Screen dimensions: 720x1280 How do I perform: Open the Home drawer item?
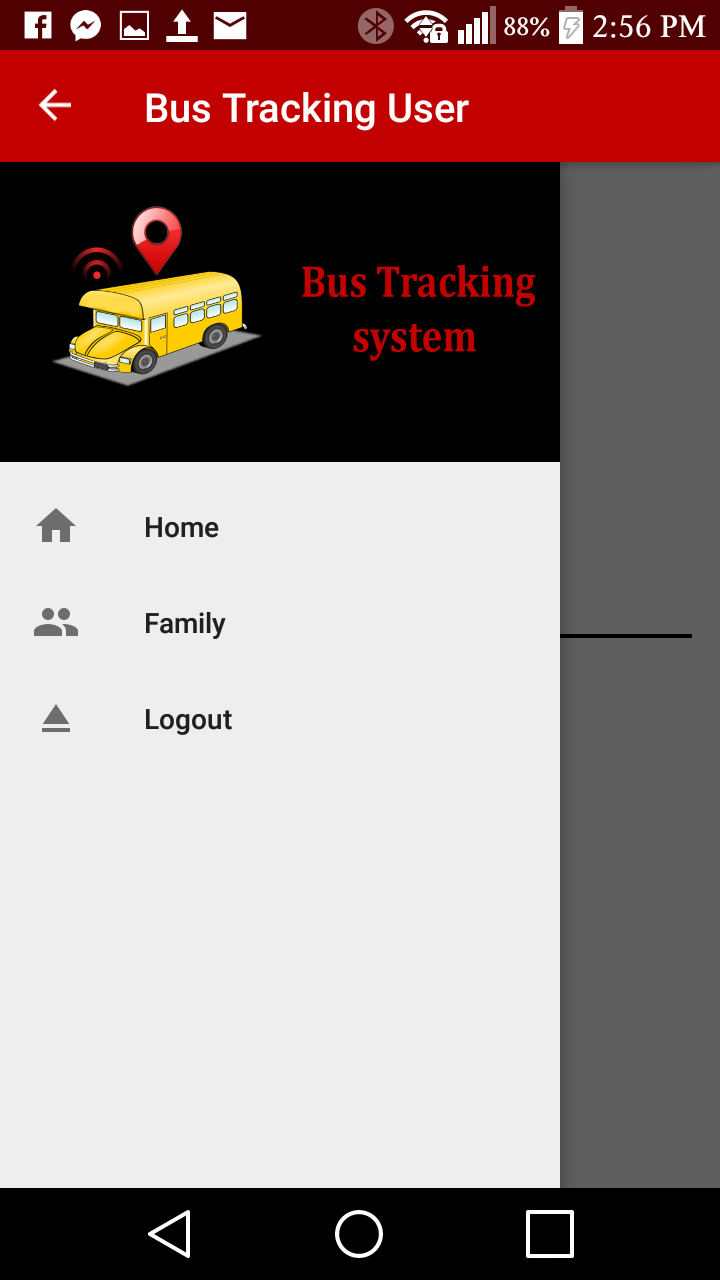[x=280, y=527]
